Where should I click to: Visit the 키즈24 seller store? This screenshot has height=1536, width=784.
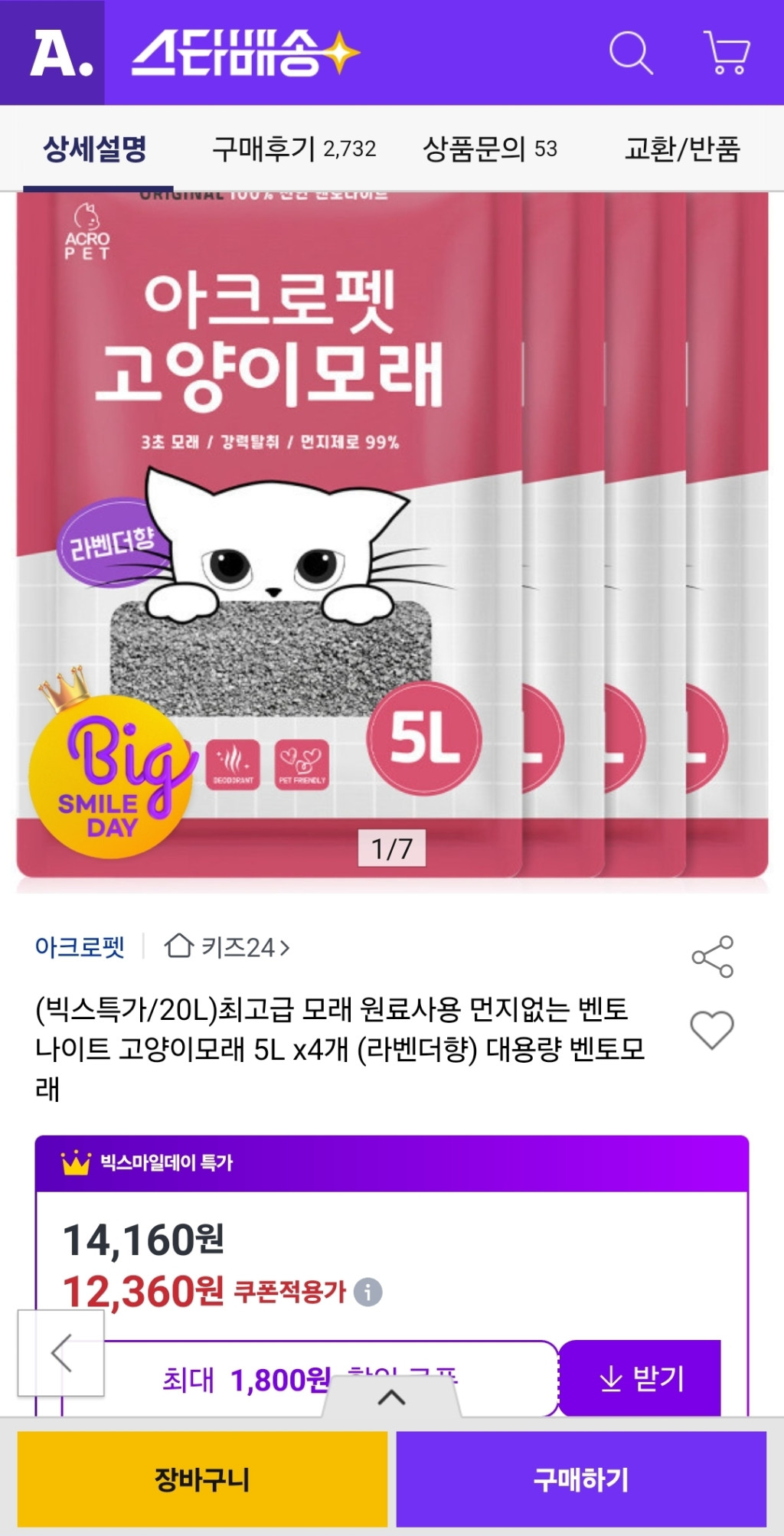tap(228, 947)
